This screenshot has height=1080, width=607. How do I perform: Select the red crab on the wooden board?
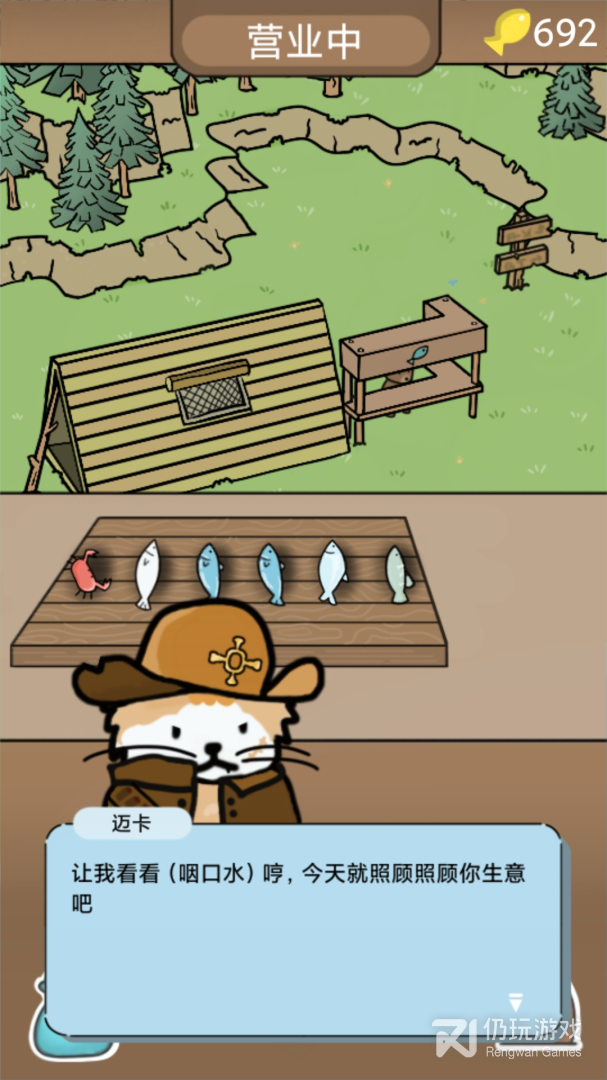coord(90,572)
